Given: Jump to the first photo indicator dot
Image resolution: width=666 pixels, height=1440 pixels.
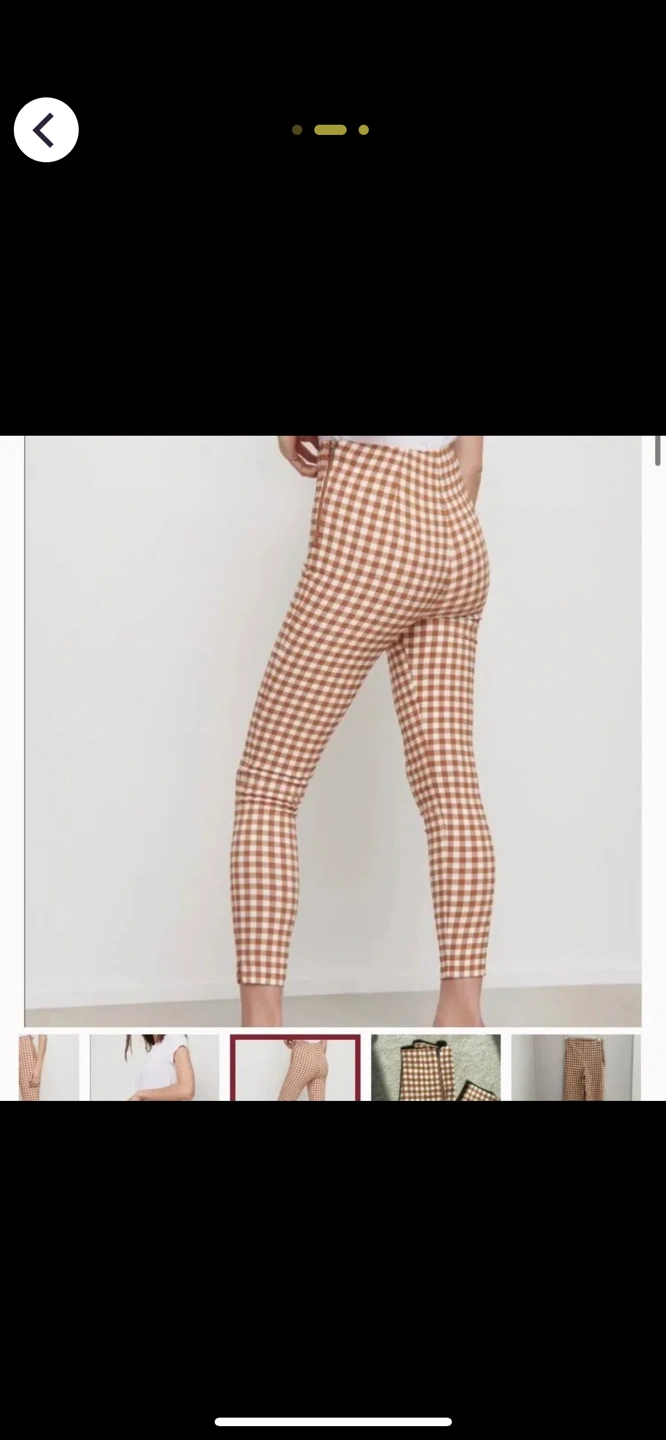Looking at the screenshot, I should coord(297,130).
